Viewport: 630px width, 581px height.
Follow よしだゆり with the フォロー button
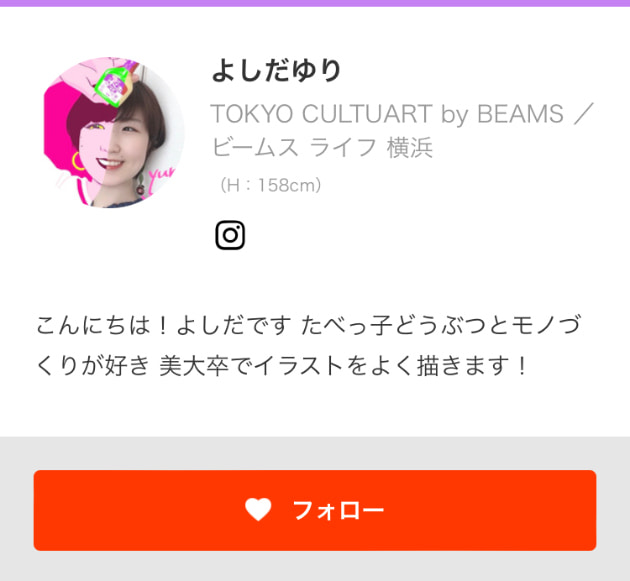[x=315, y=510]
